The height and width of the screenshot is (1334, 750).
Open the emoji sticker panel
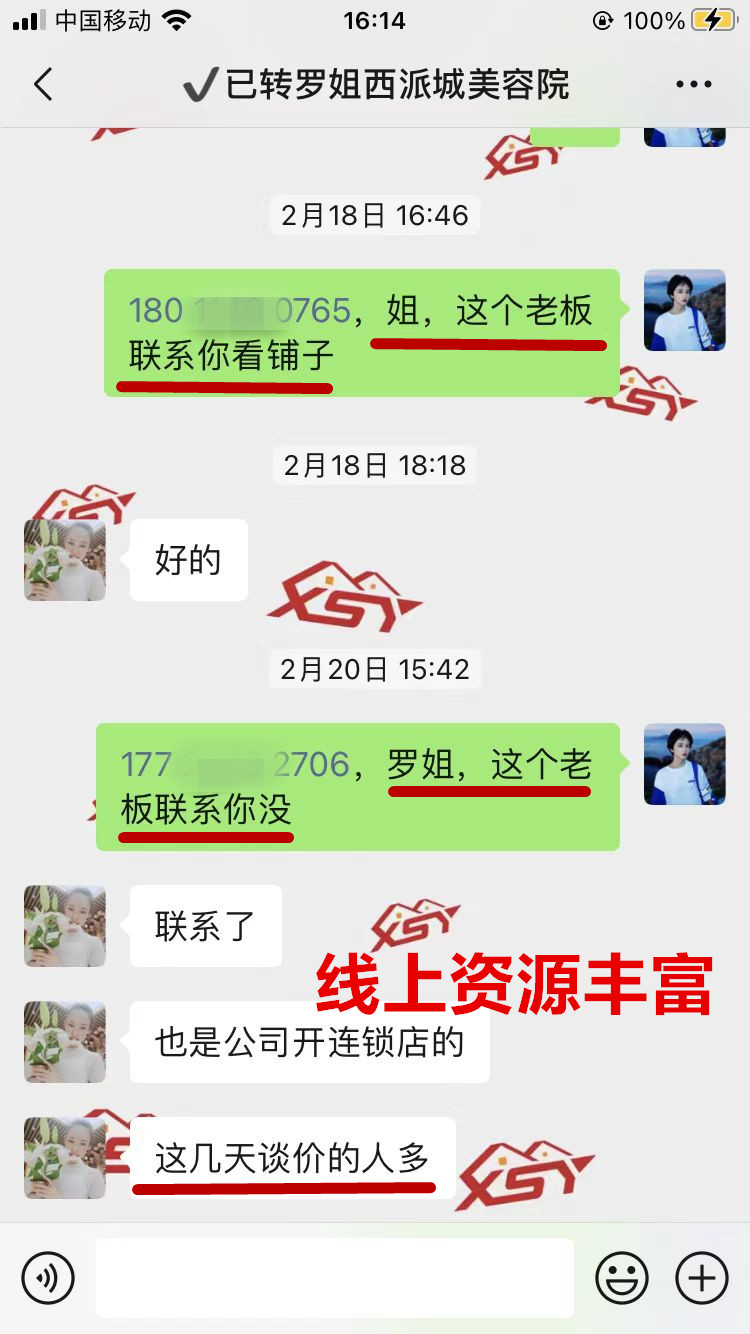click(x=622, y=1277)
